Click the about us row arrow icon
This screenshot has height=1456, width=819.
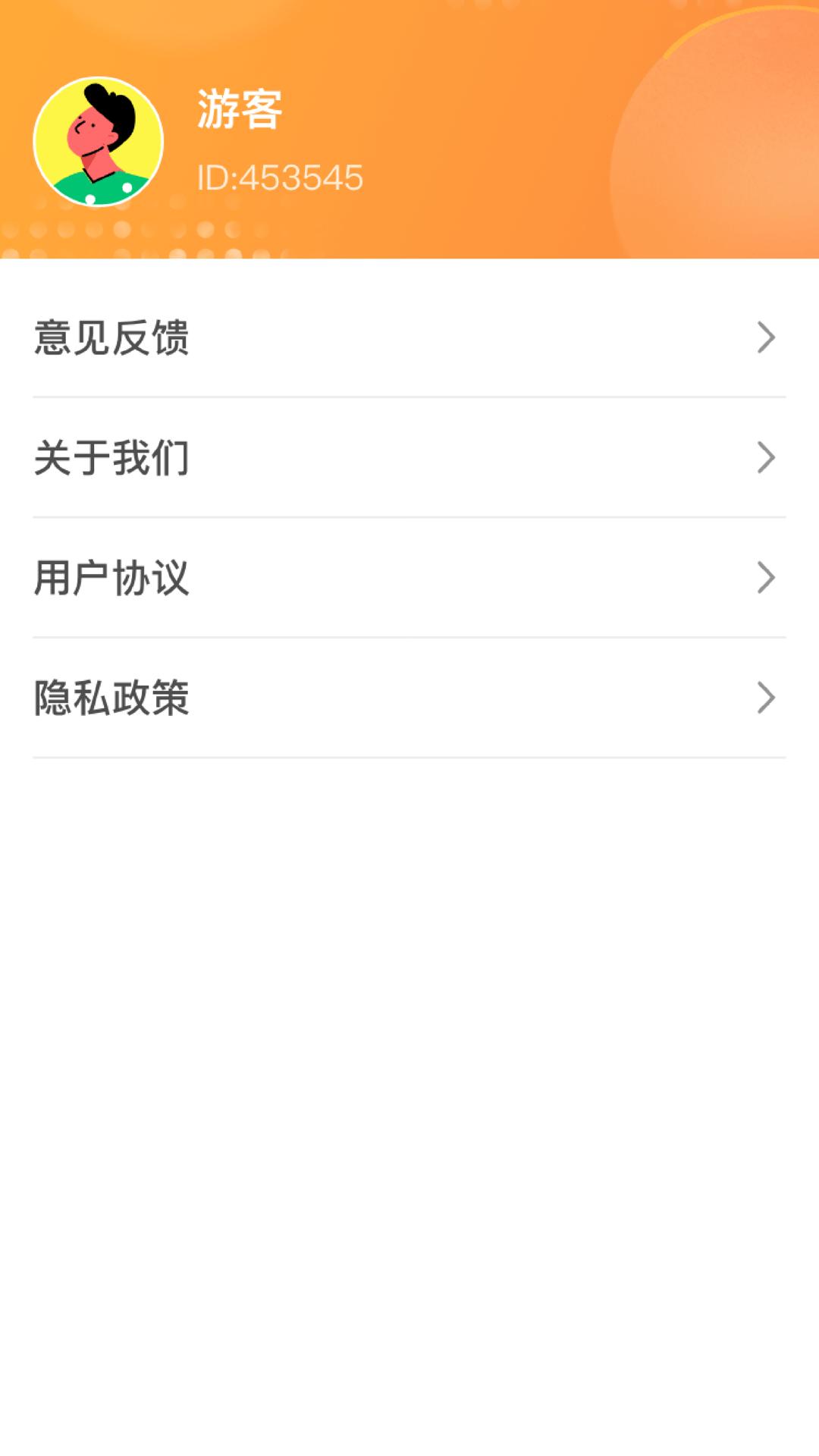pos(767,456)
